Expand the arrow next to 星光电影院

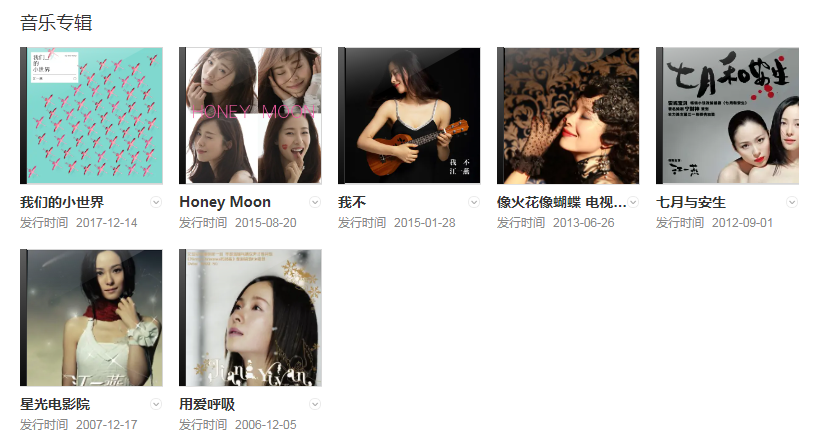coord(156,404)
